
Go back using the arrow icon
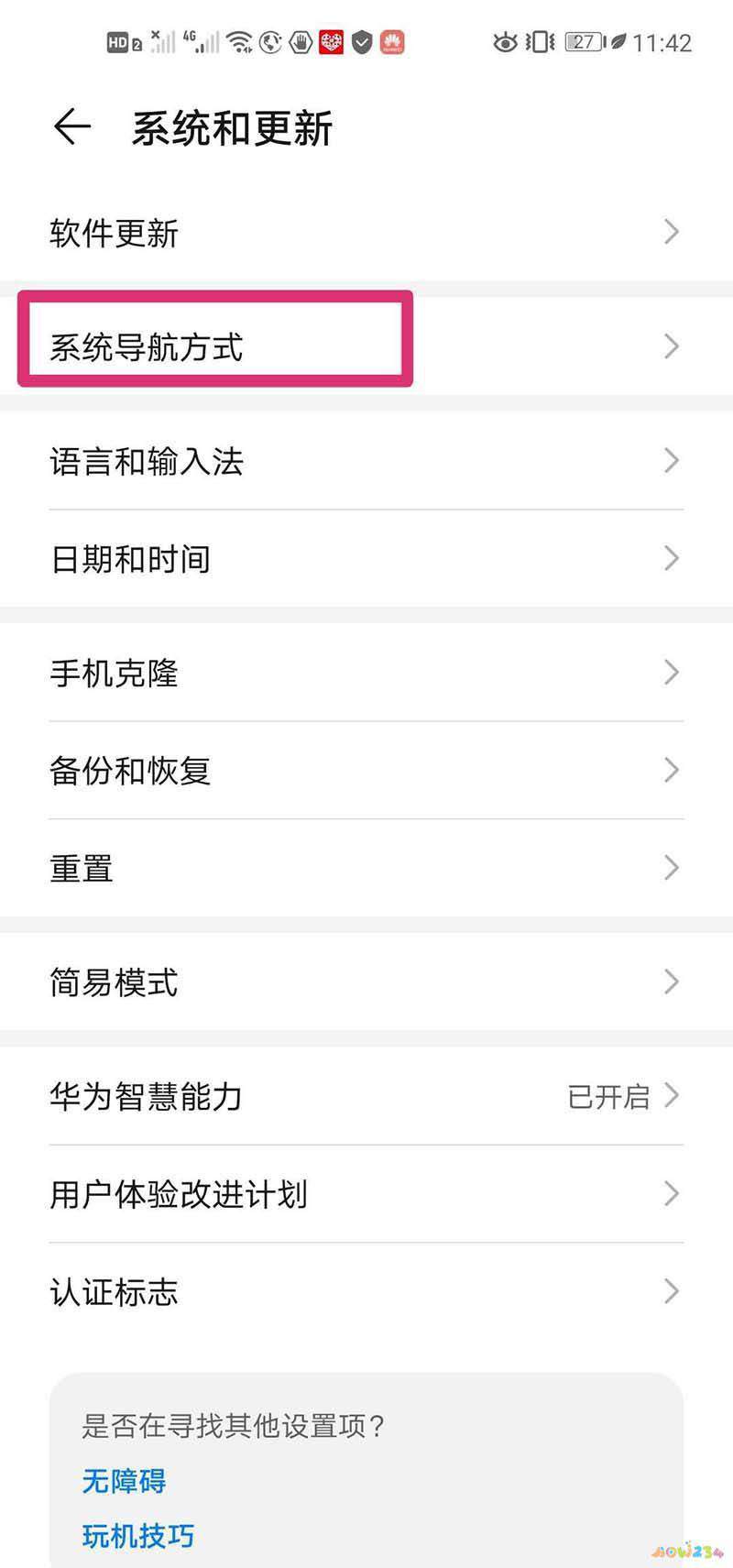click(72, 127)
